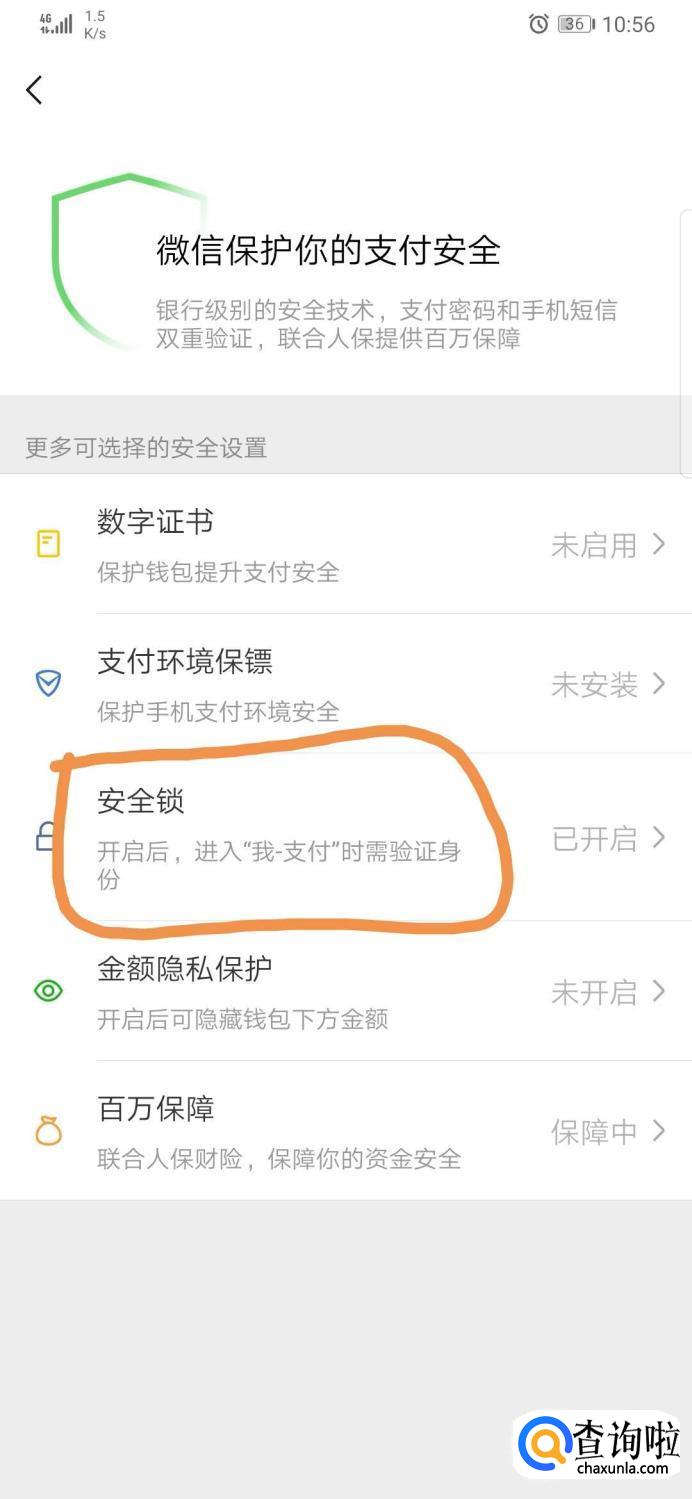Image resolution: width=692 pixels, height=1499 pixels.
Task: Open the 安全锁 setting
Action: pos(345,838)
